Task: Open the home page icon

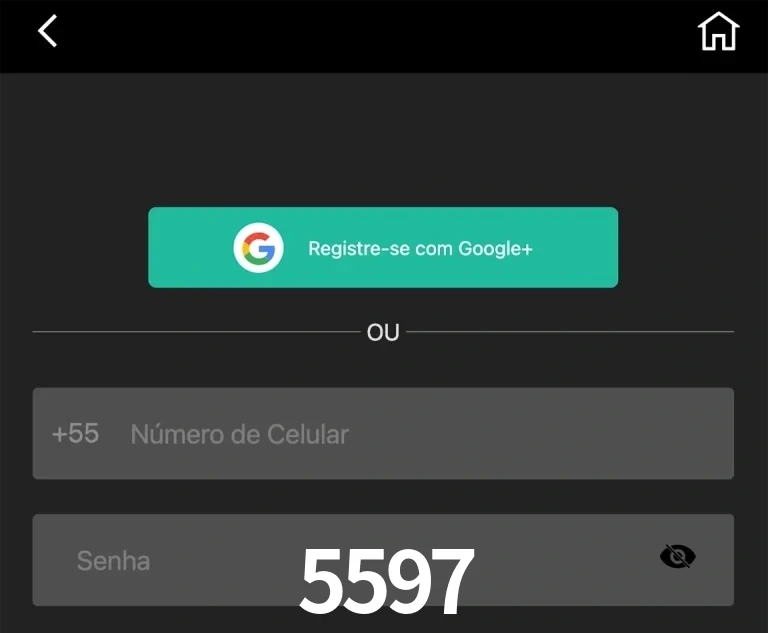Action: point(718,32)
